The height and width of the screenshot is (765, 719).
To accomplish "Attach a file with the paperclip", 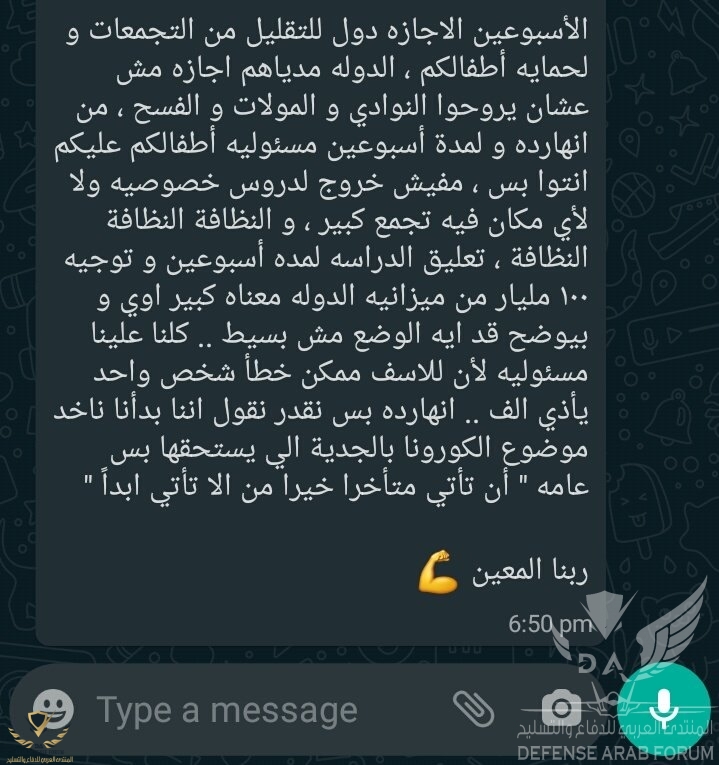I will (473, 708).
